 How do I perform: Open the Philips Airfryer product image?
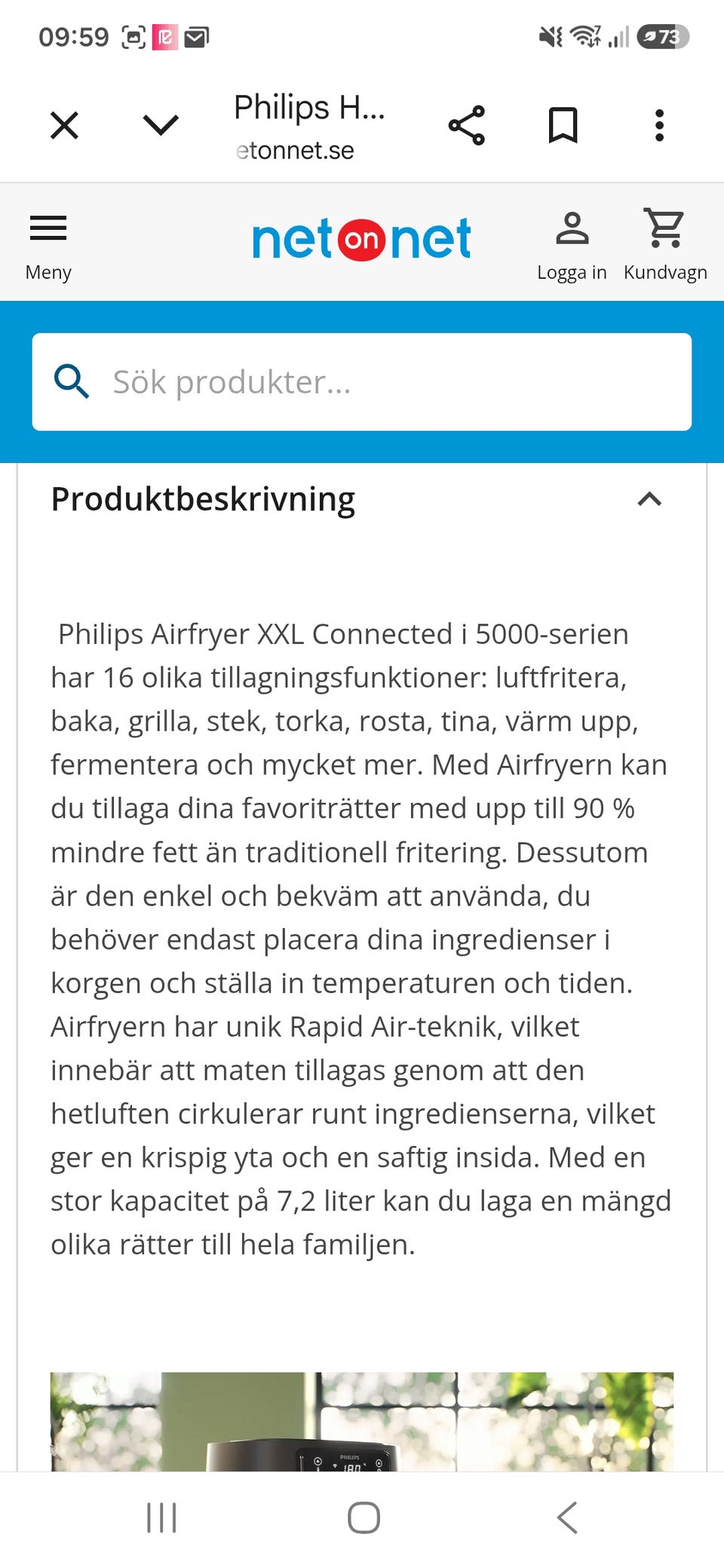coord(362,1421)
